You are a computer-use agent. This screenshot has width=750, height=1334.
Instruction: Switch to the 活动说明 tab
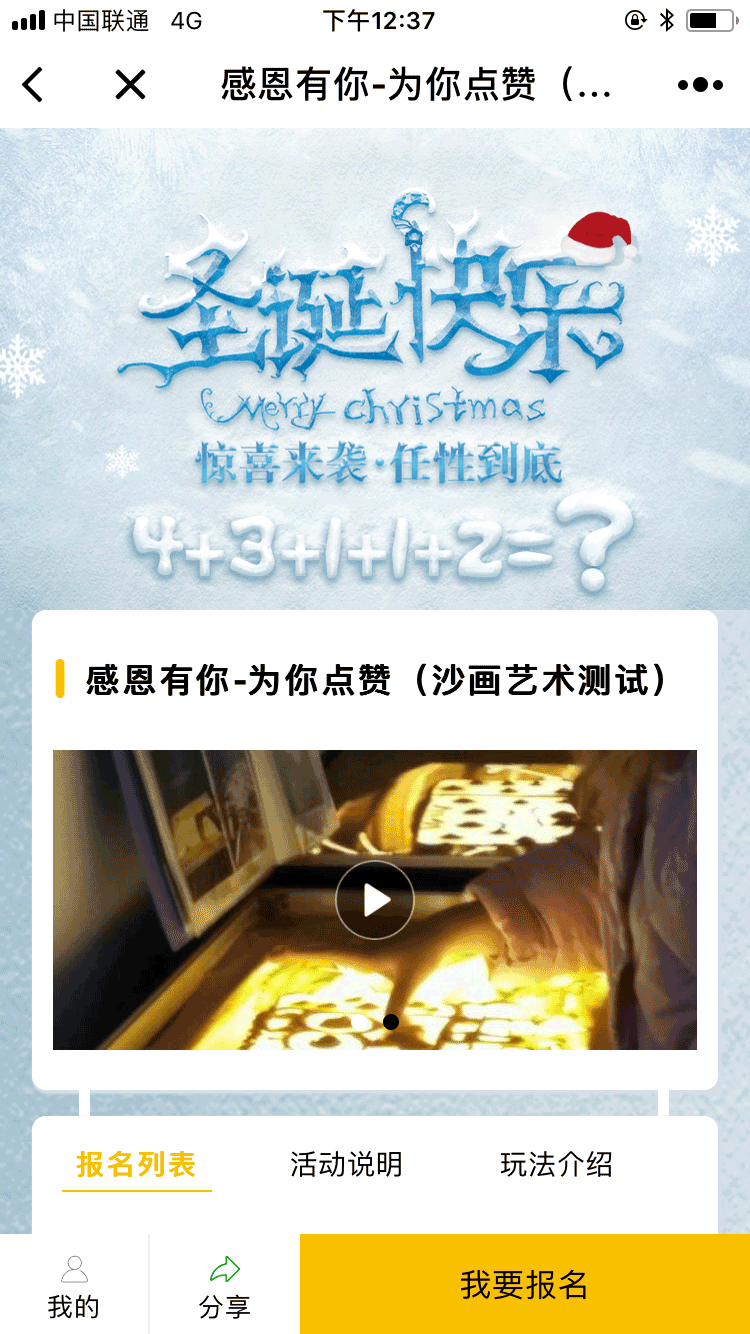[x=346, y=1164]
